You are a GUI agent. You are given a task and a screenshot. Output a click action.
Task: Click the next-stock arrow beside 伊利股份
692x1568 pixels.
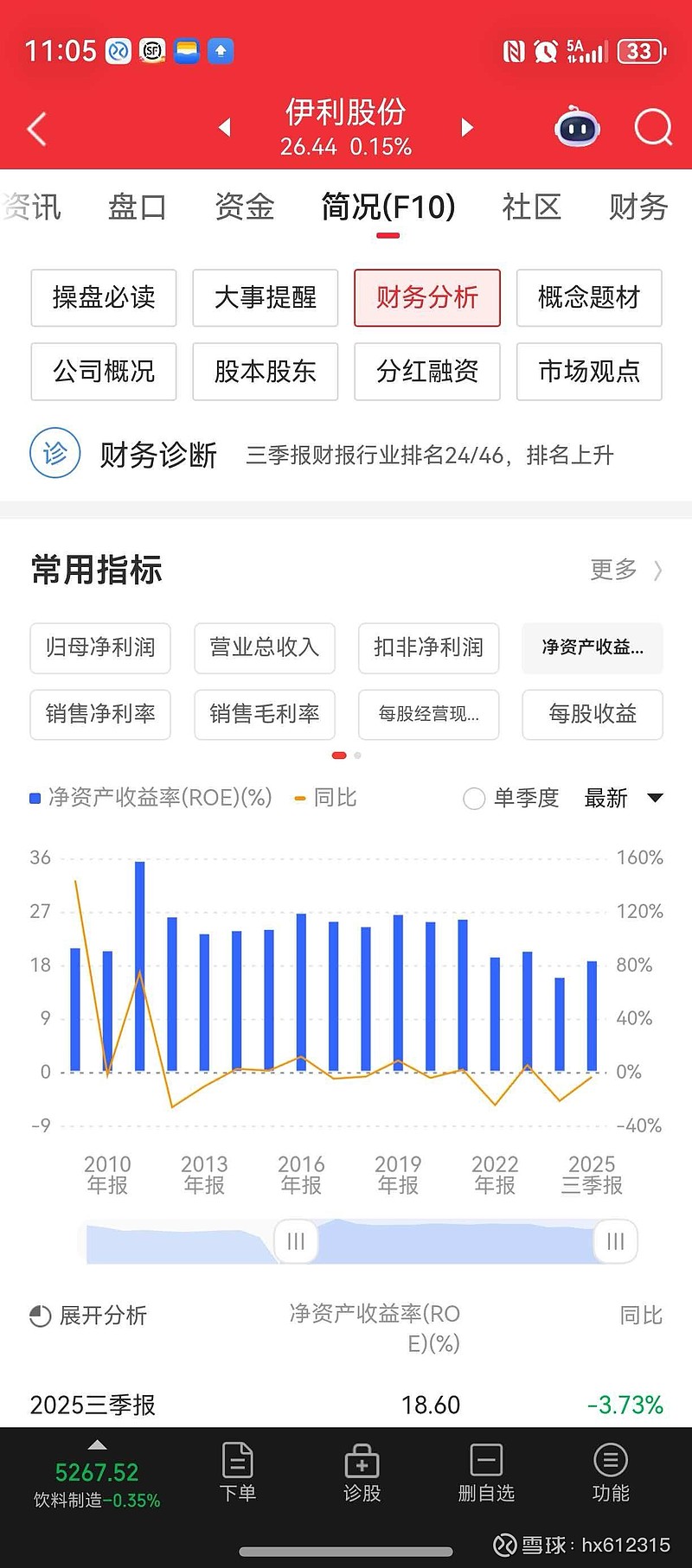click(467, 127)
